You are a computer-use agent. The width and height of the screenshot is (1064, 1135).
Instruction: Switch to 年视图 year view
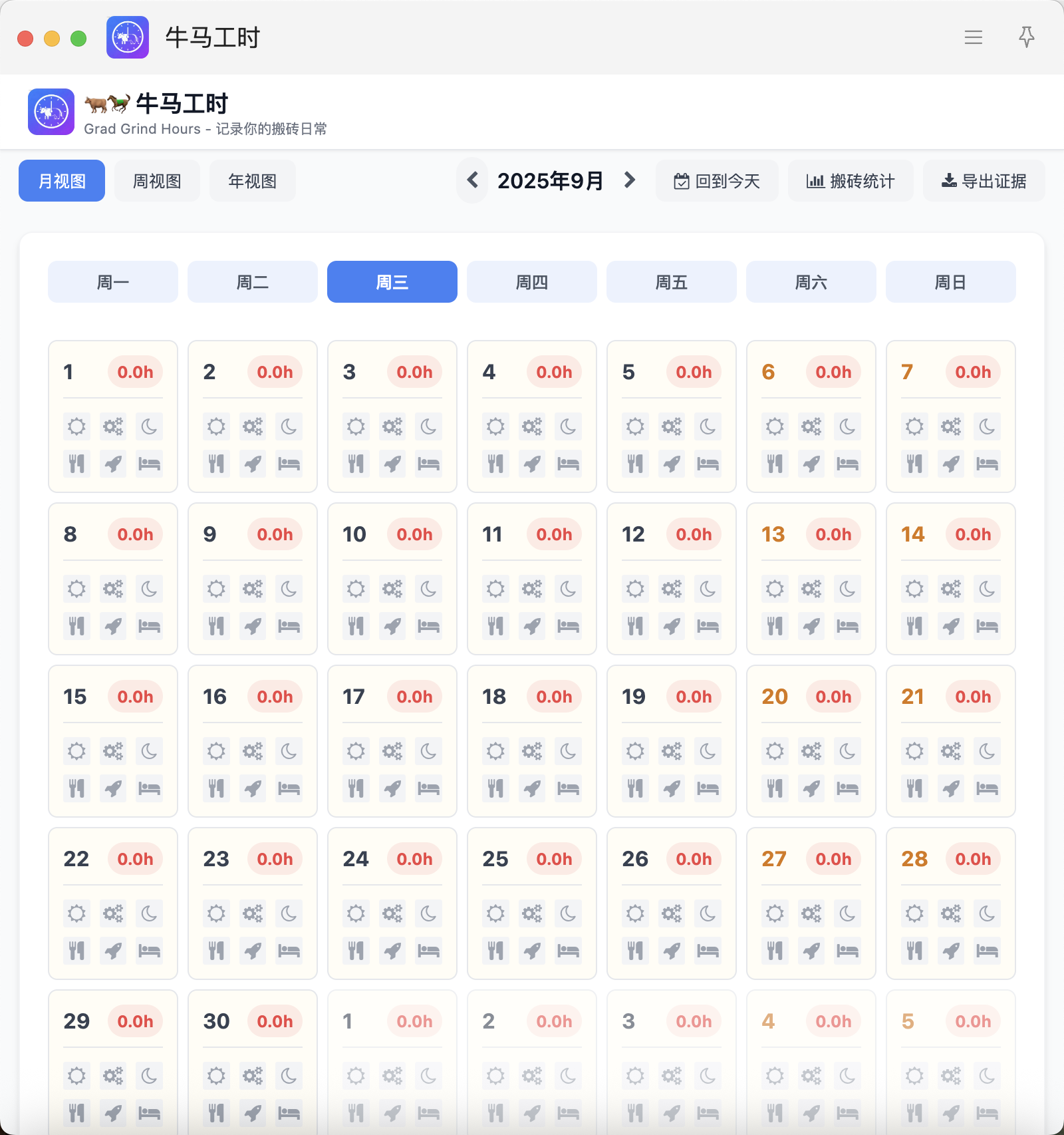(x=252, y=181)
